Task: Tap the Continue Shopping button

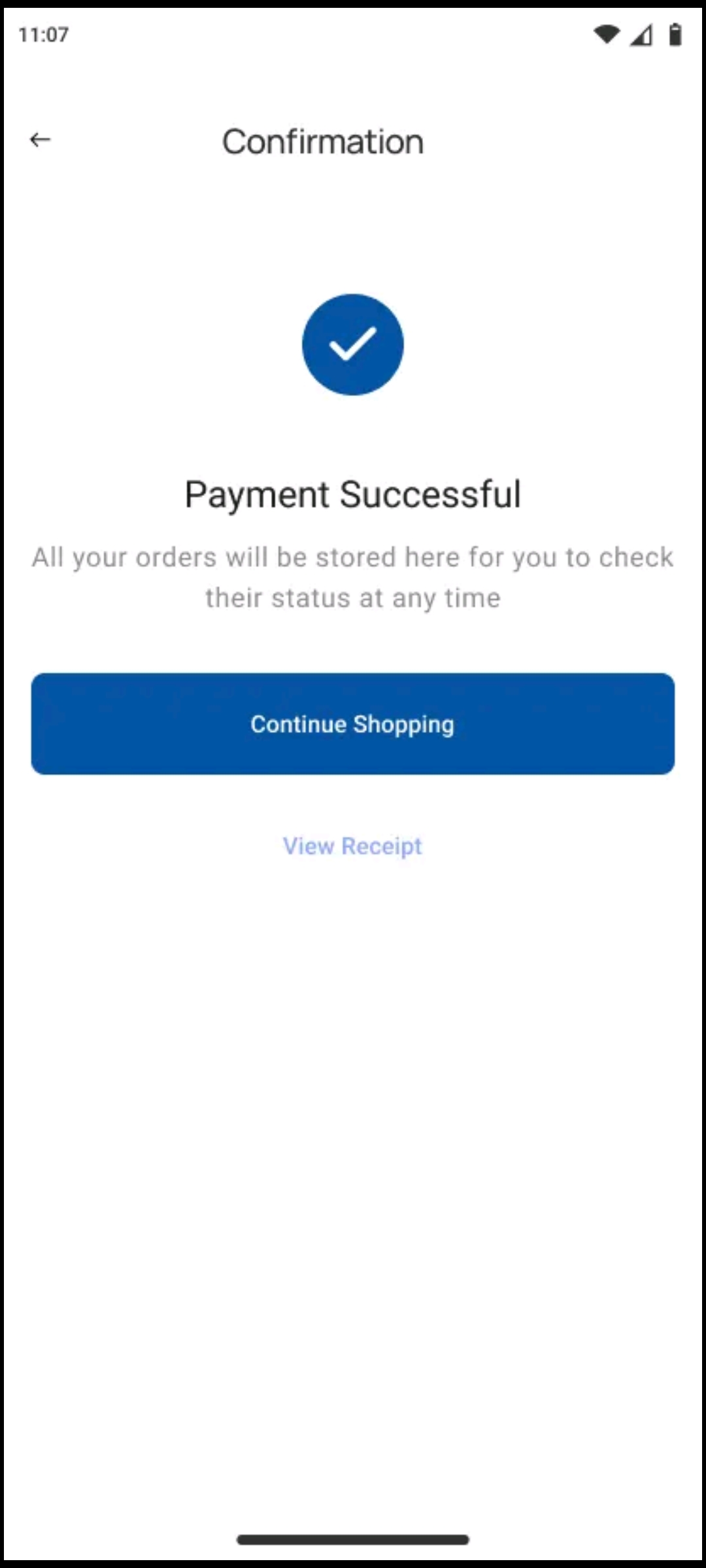Action: point(353,724)
